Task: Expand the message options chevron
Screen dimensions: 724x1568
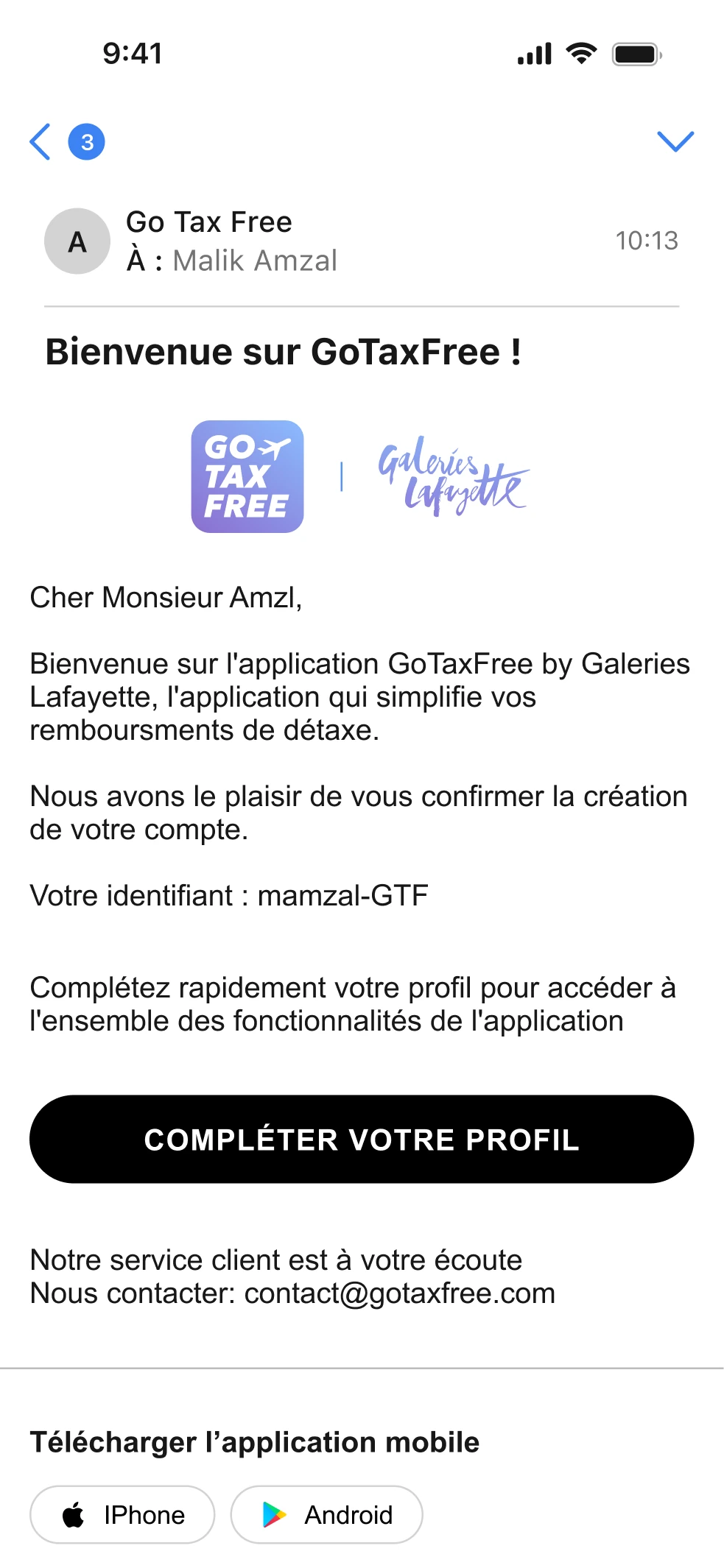Action: coord(675,141)
